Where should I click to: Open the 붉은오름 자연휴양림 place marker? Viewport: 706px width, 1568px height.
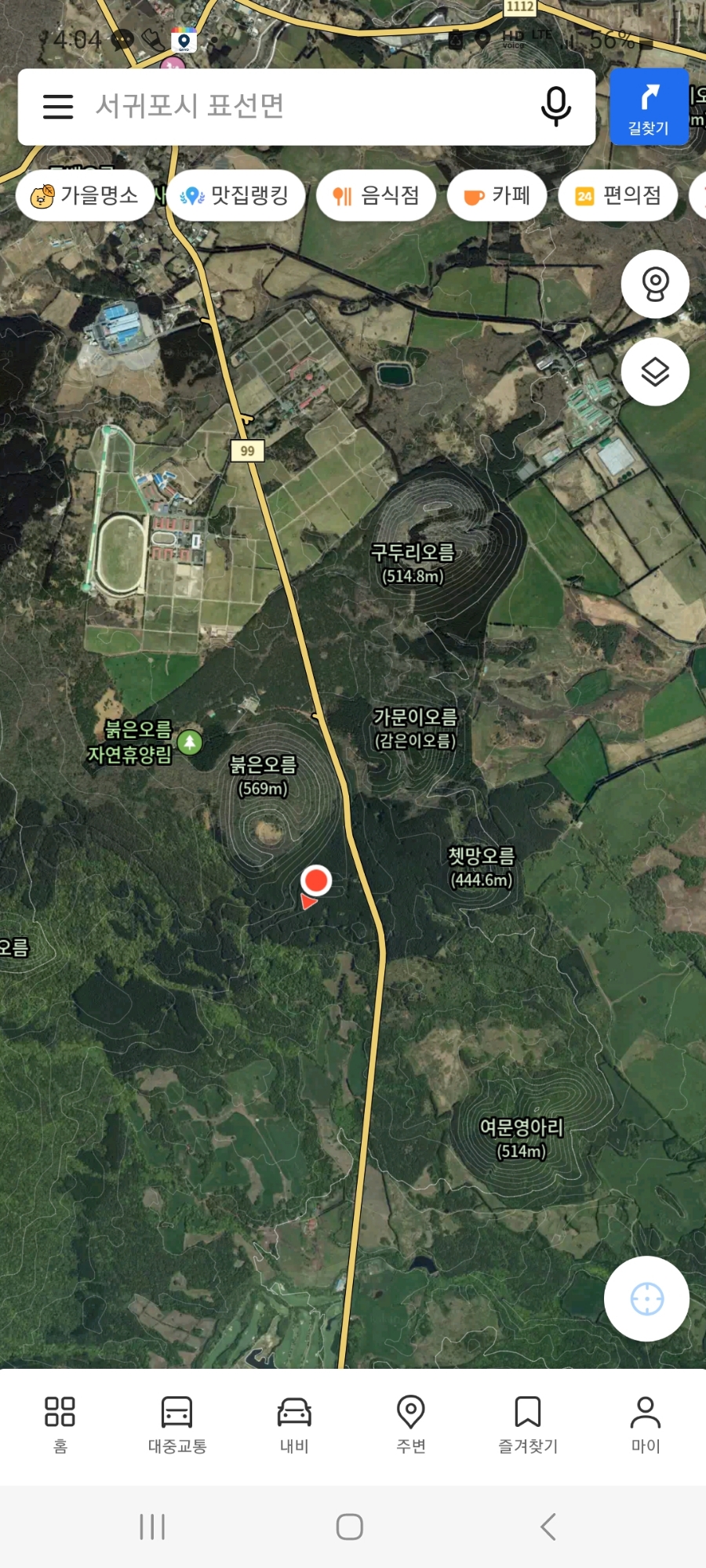click(190, 742)
